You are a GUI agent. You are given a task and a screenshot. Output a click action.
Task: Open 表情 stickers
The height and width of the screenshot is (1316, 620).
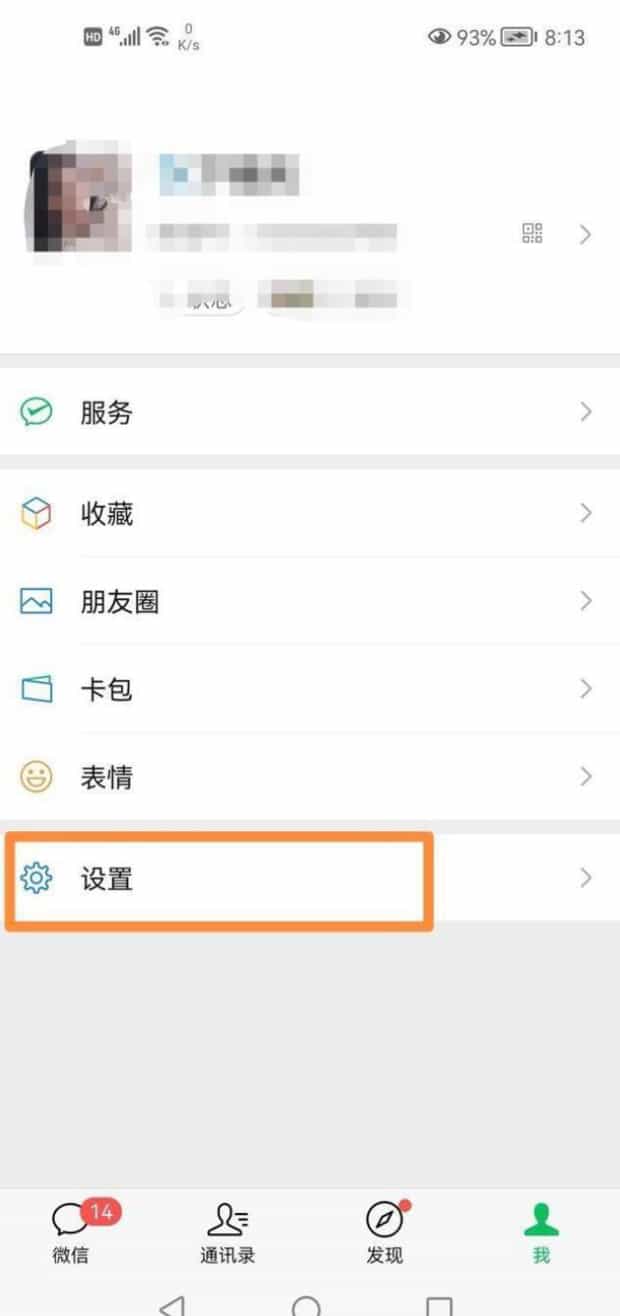[300, 777]
